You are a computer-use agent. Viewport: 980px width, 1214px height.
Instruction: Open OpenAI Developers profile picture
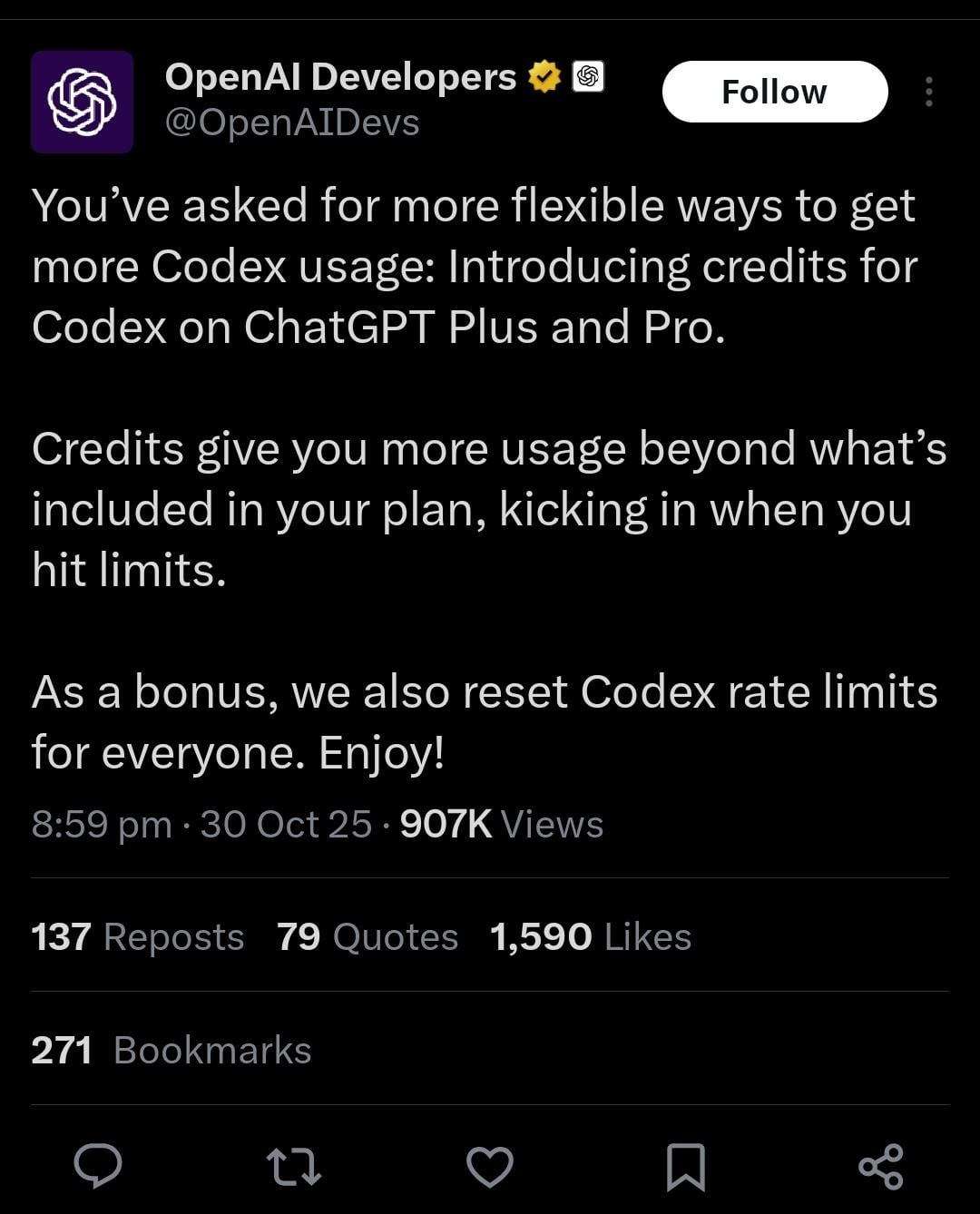click(82, 102)
